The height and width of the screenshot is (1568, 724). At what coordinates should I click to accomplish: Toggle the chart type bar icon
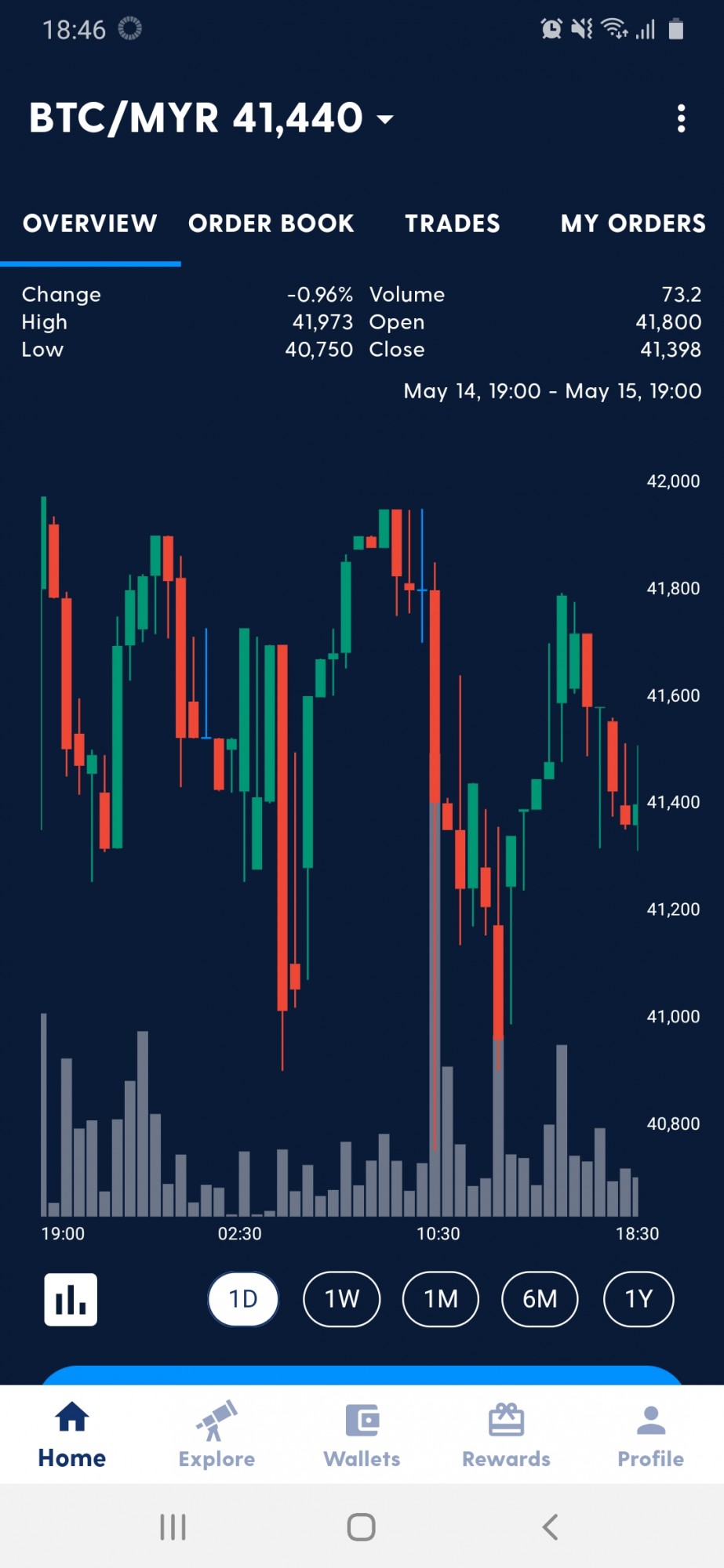(x=71, y=1299)
